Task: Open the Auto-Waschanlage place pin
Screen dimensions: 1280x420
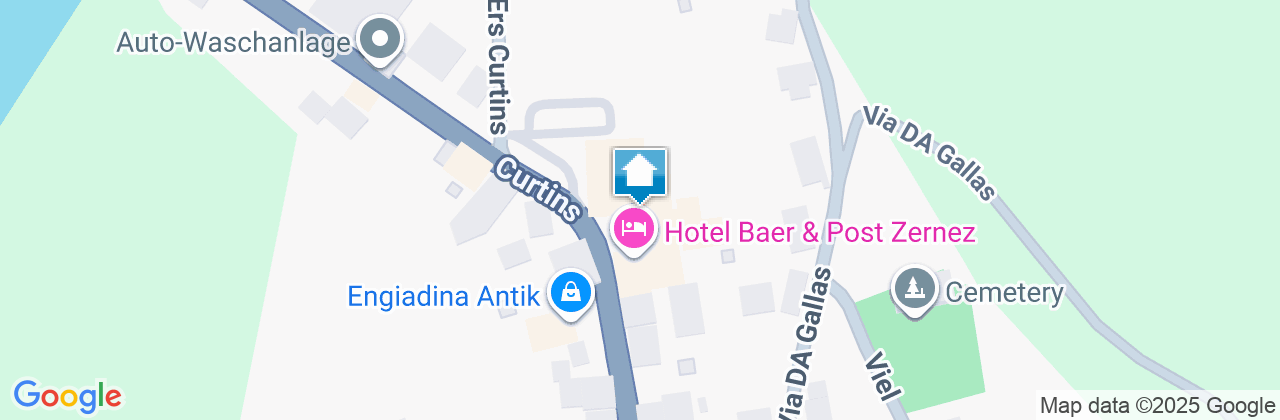Action: [x=380, y=41]
